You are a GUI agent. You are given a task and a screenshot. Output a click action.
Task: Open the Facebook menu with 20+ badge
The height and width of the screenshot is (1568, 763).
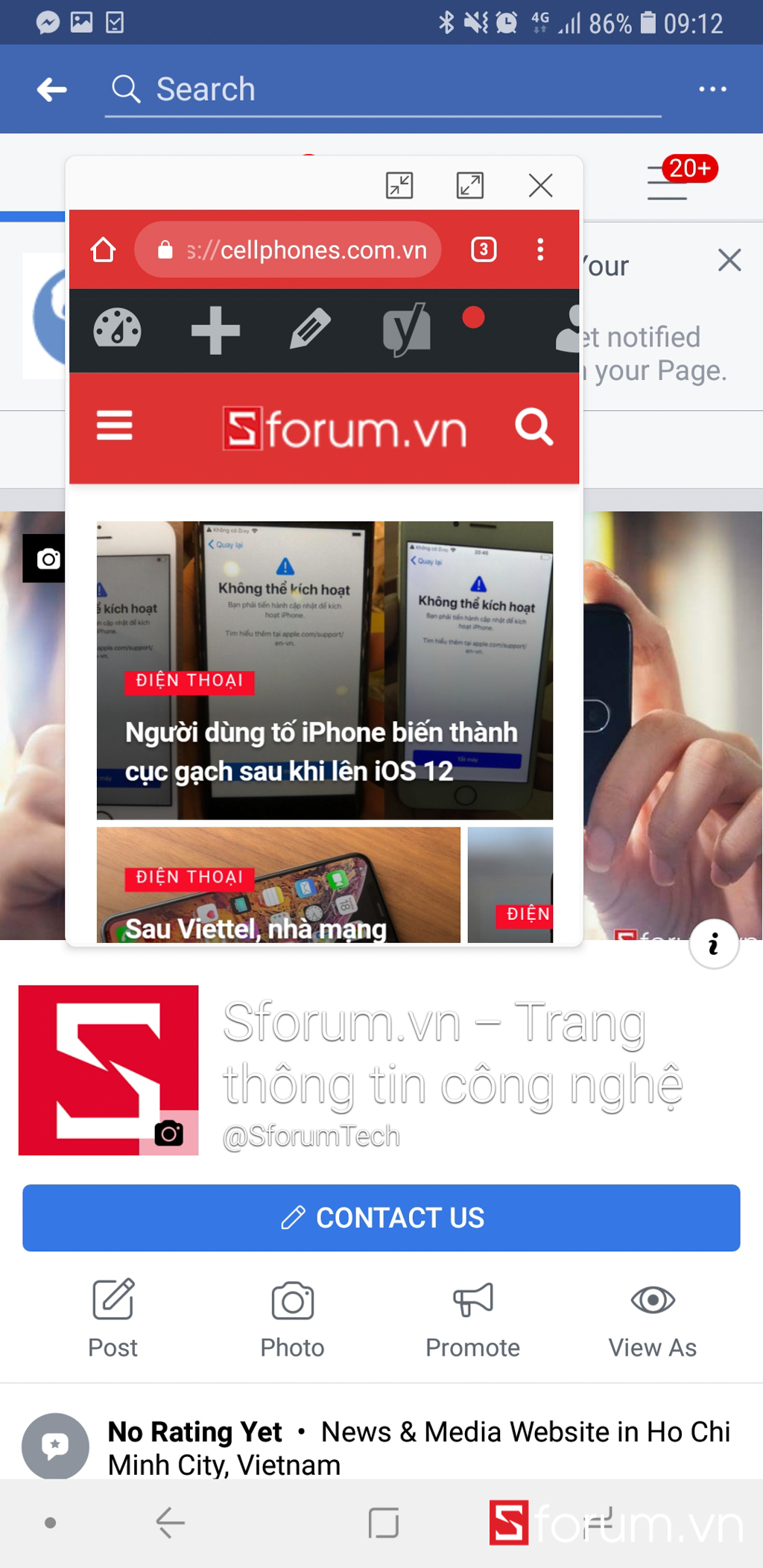(x=668, y=182)
